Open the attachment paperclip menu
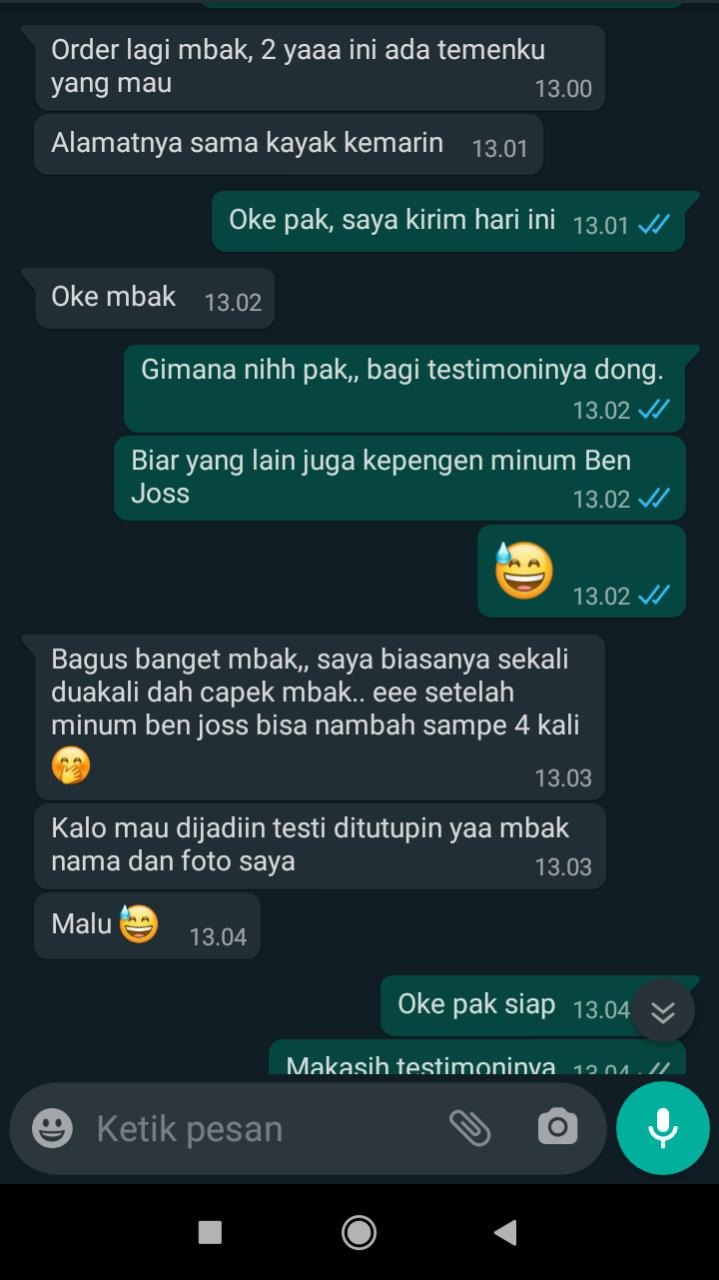This screenshot has width=719, height=1280. pyautogui.click(x=469, y=1128)
